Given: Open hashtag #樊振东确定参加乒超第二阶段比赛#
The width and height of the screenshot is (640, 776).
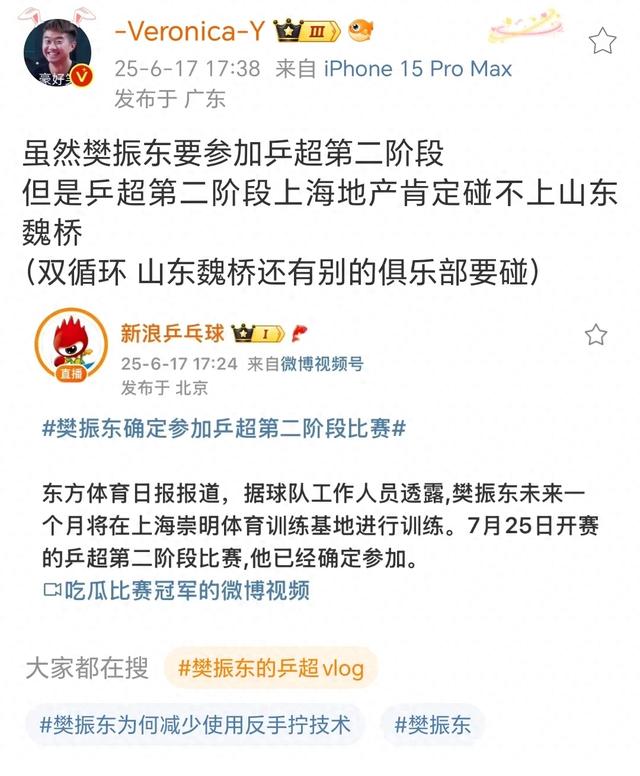Looking at the screenshot, I should tap(224, 429).
